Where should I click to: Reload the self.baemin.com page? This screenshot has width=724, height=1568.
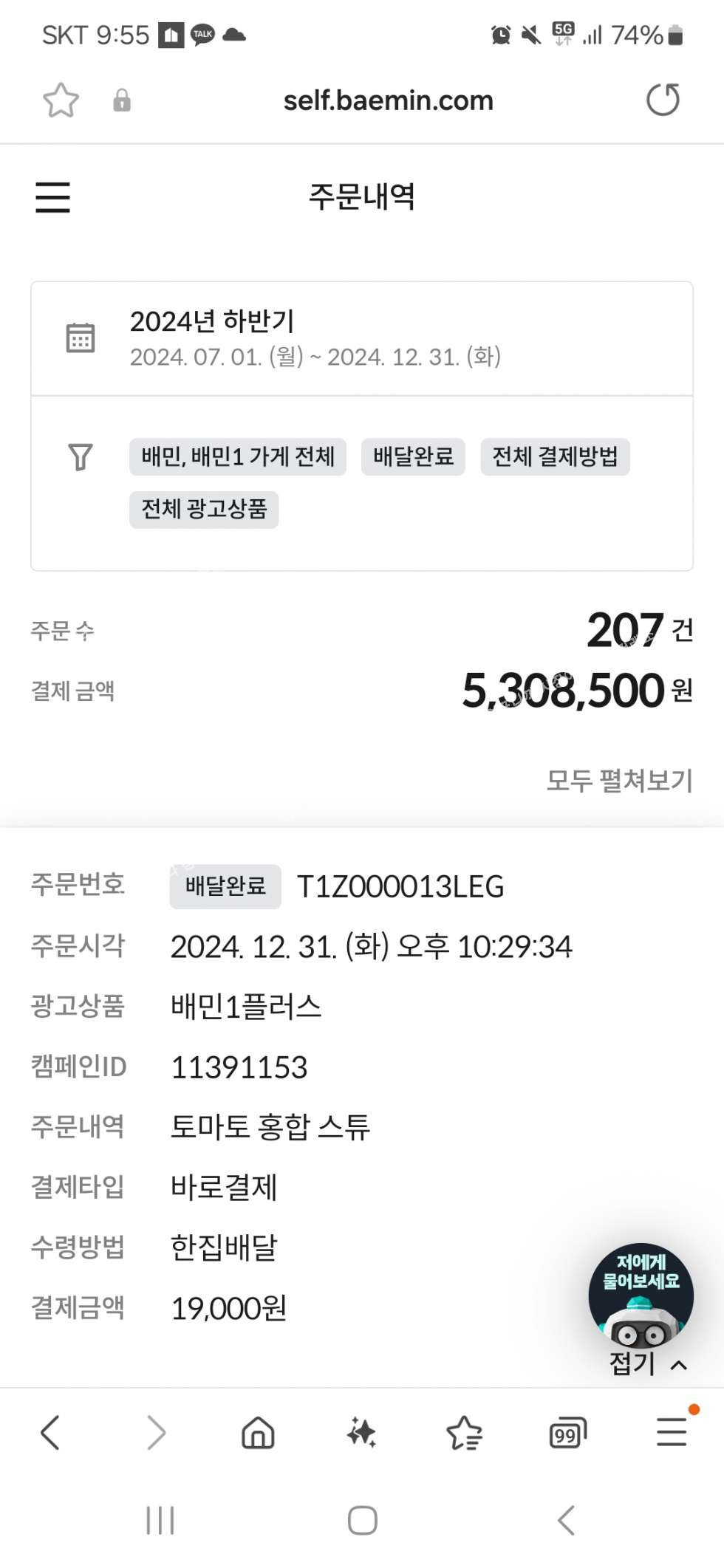(x=663, y=100)
